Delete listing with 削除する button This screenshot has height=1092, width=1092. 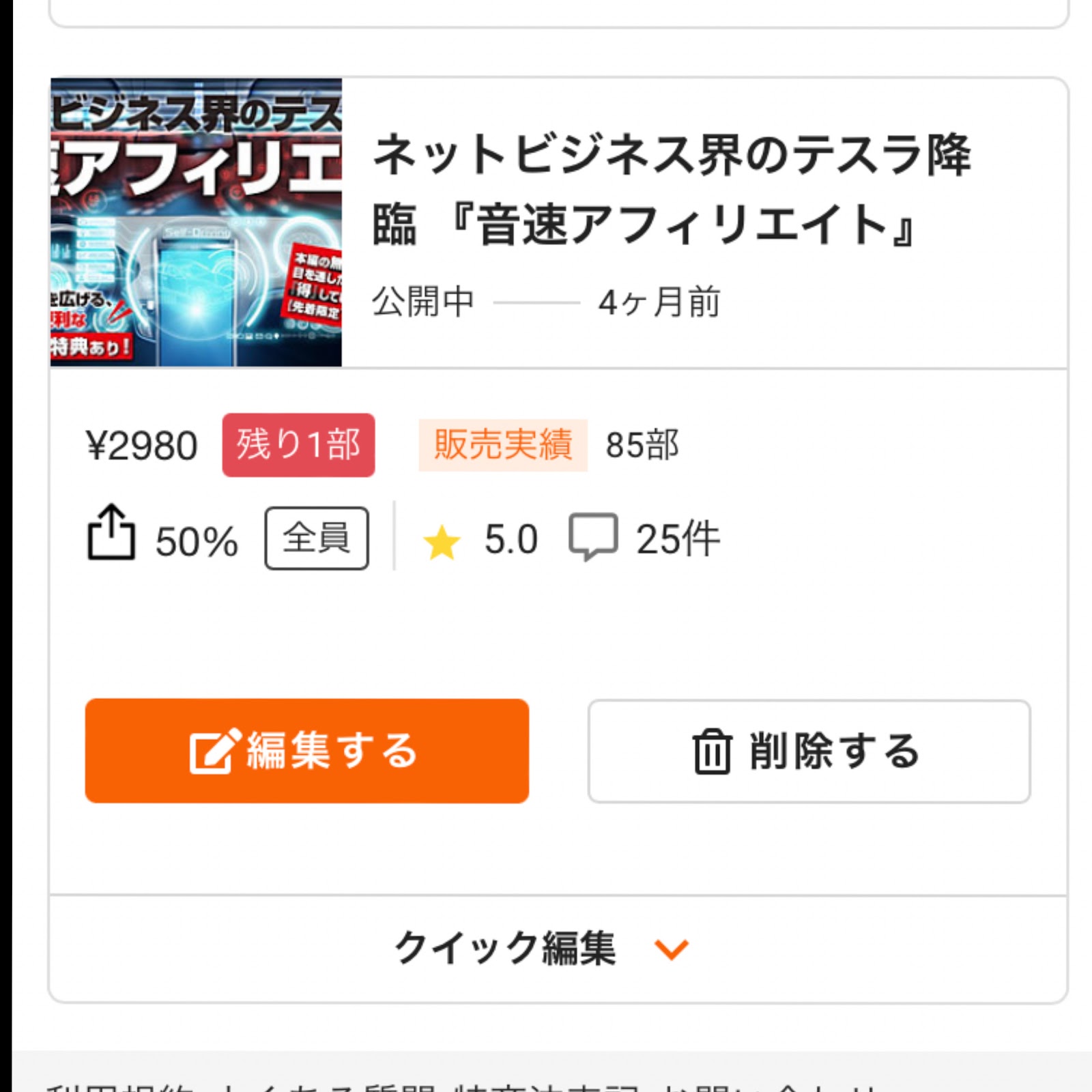click(809, 751)
